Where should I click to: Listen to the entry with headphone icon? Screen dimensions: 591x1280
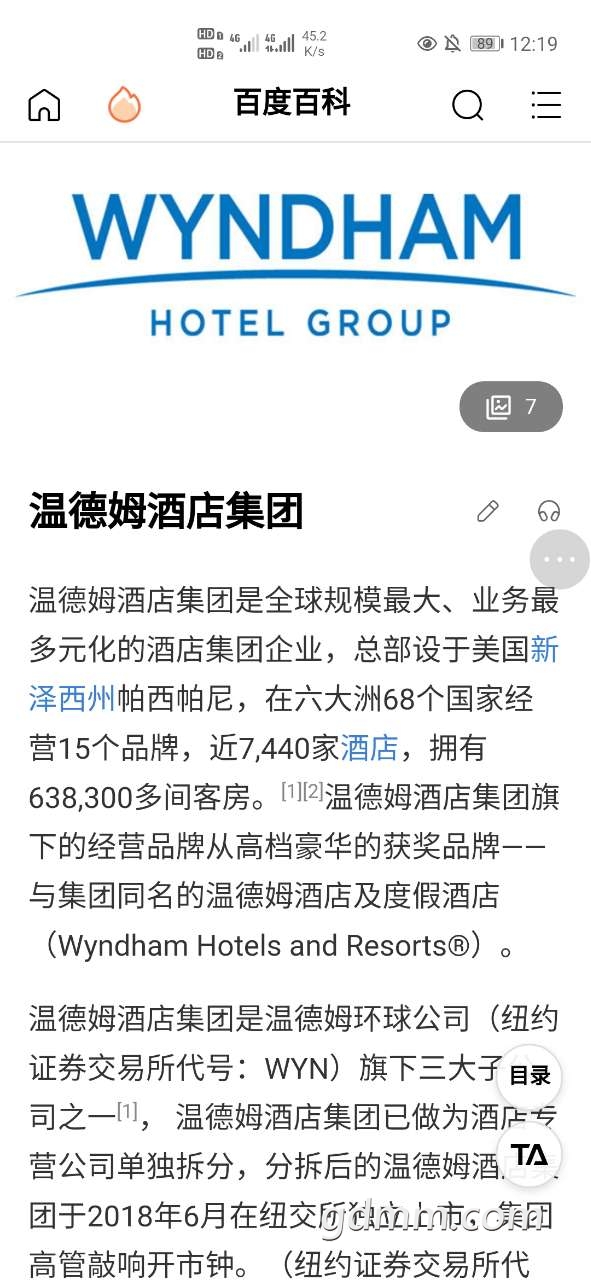point(548,511)
